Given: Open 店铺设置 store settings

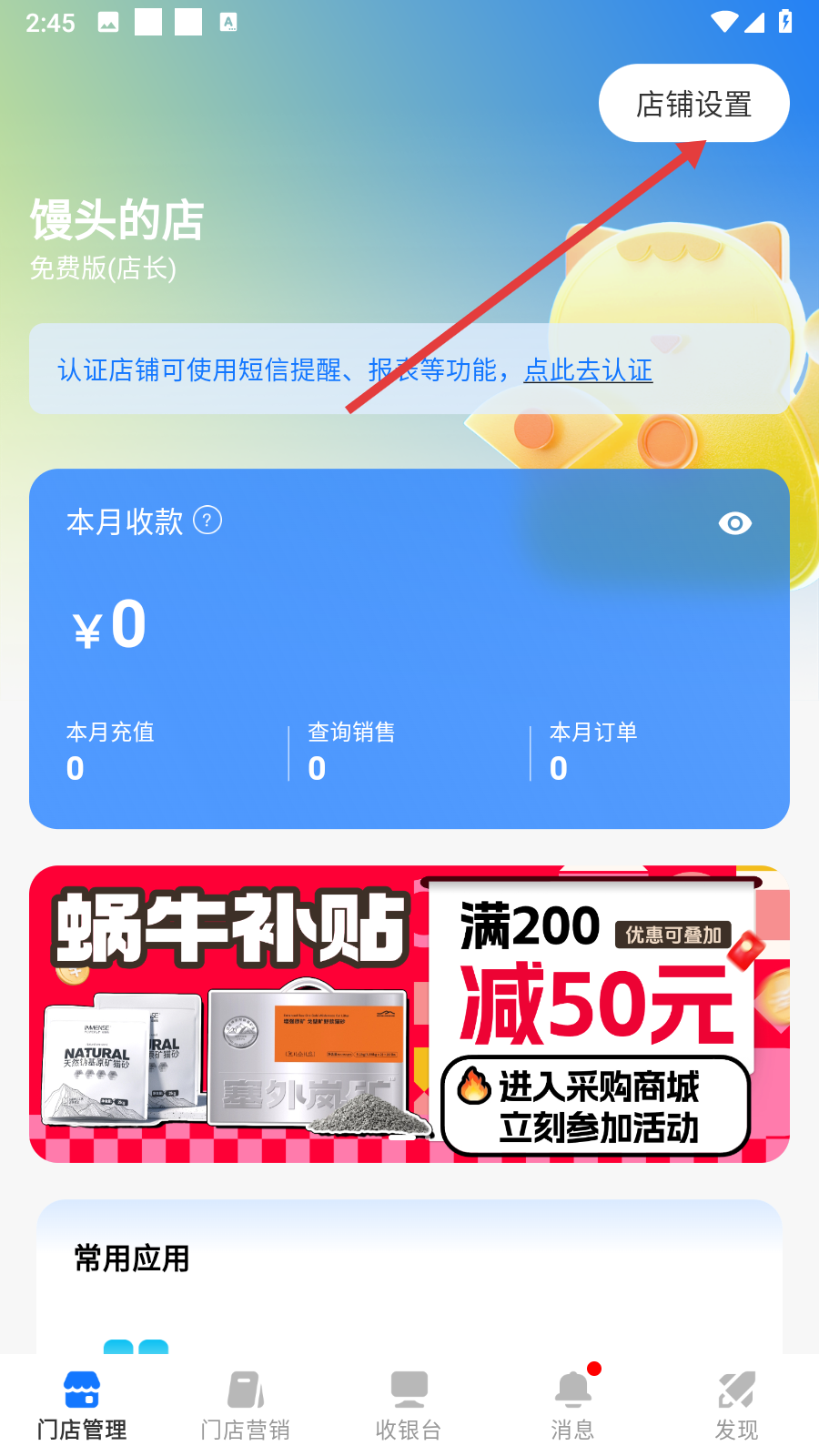Looking at the screenshot, I should (693, 104).
